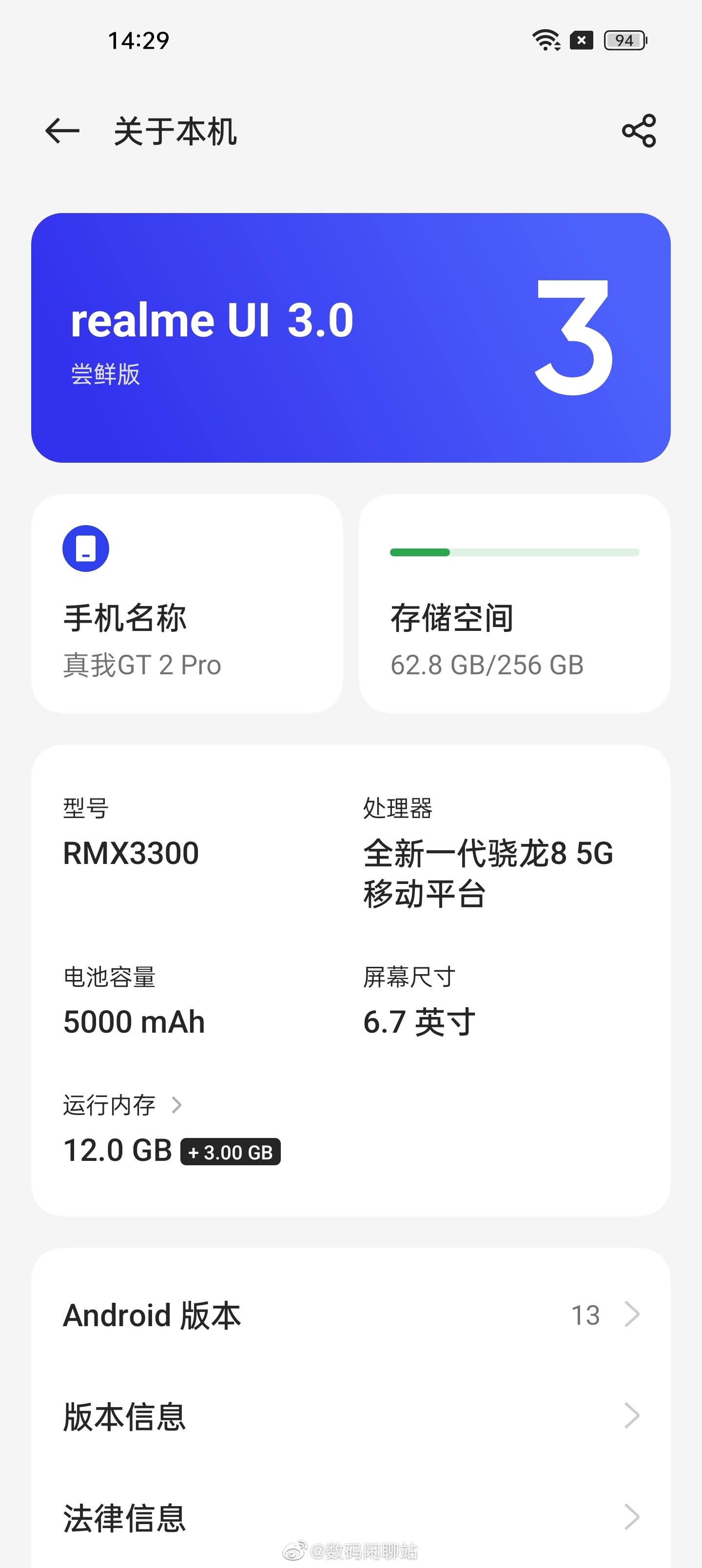Screen dimensions: 702x1568
Task: Open the 存储空间 storage card
Action: click(x=514, y=603)
